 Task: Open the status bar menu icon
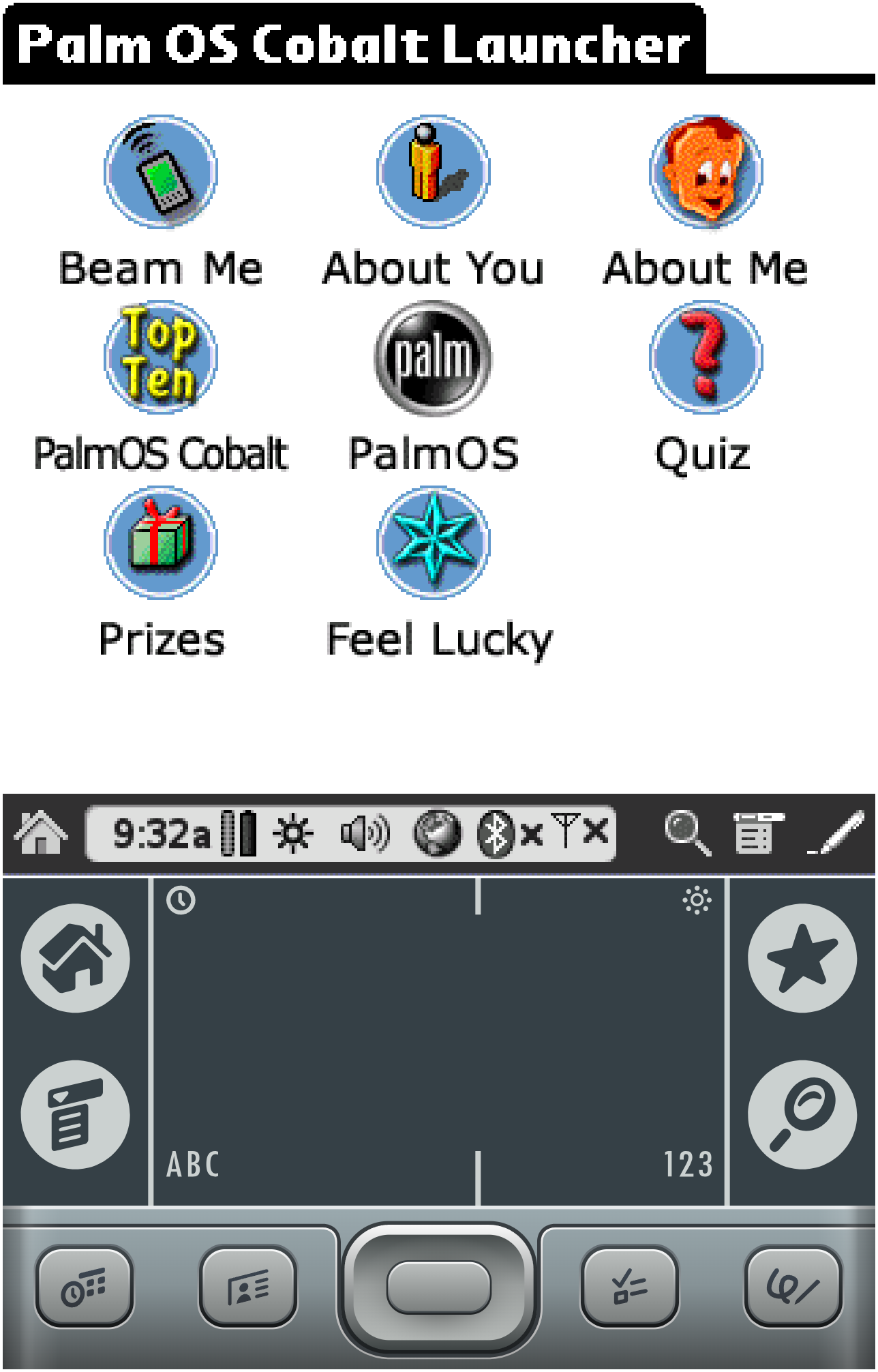pos(757,833)
